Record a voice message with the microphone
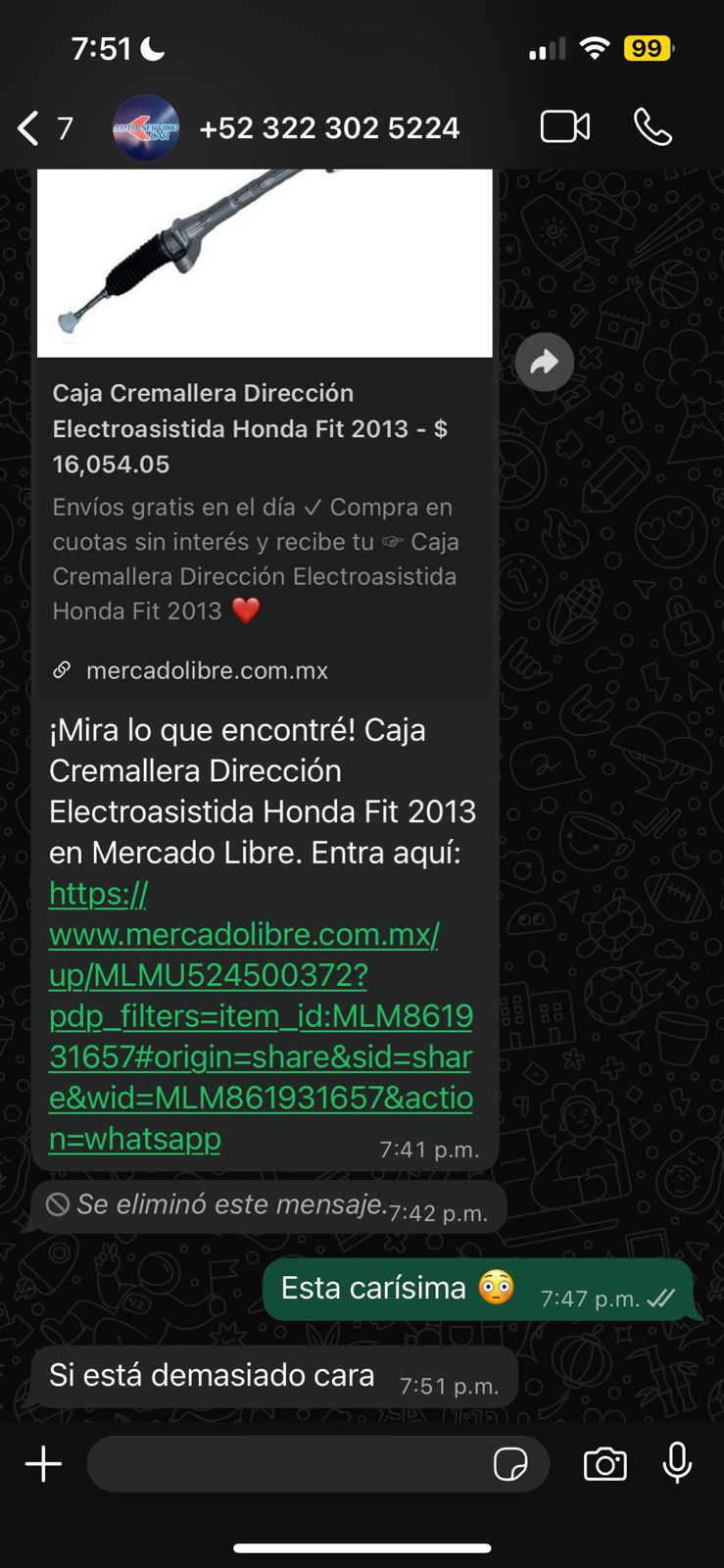This screenshot has height=1568, width=724. pyautogui.click(x=677, y=1464)
